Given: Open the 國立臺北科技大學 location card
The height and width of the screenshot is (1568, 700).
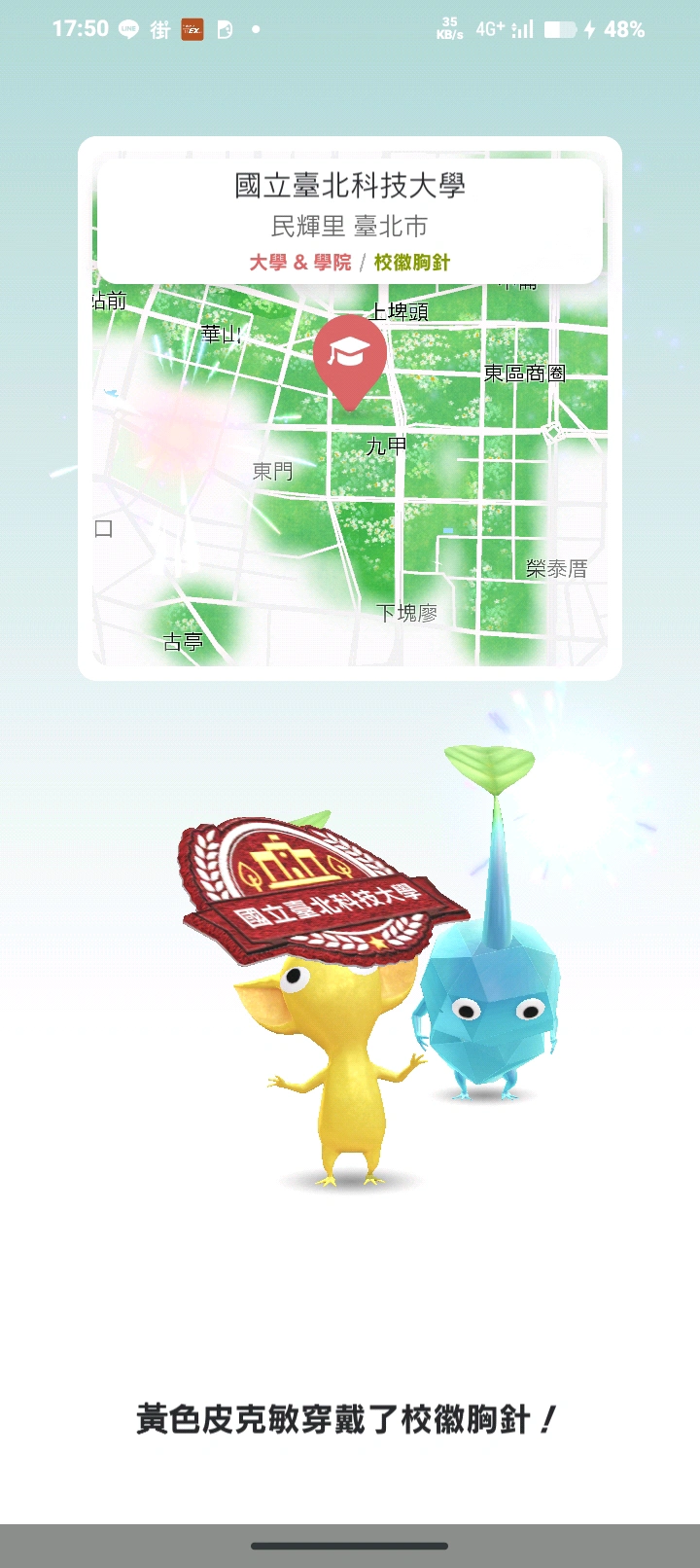Looking at the screenshot, I should 349,220.
